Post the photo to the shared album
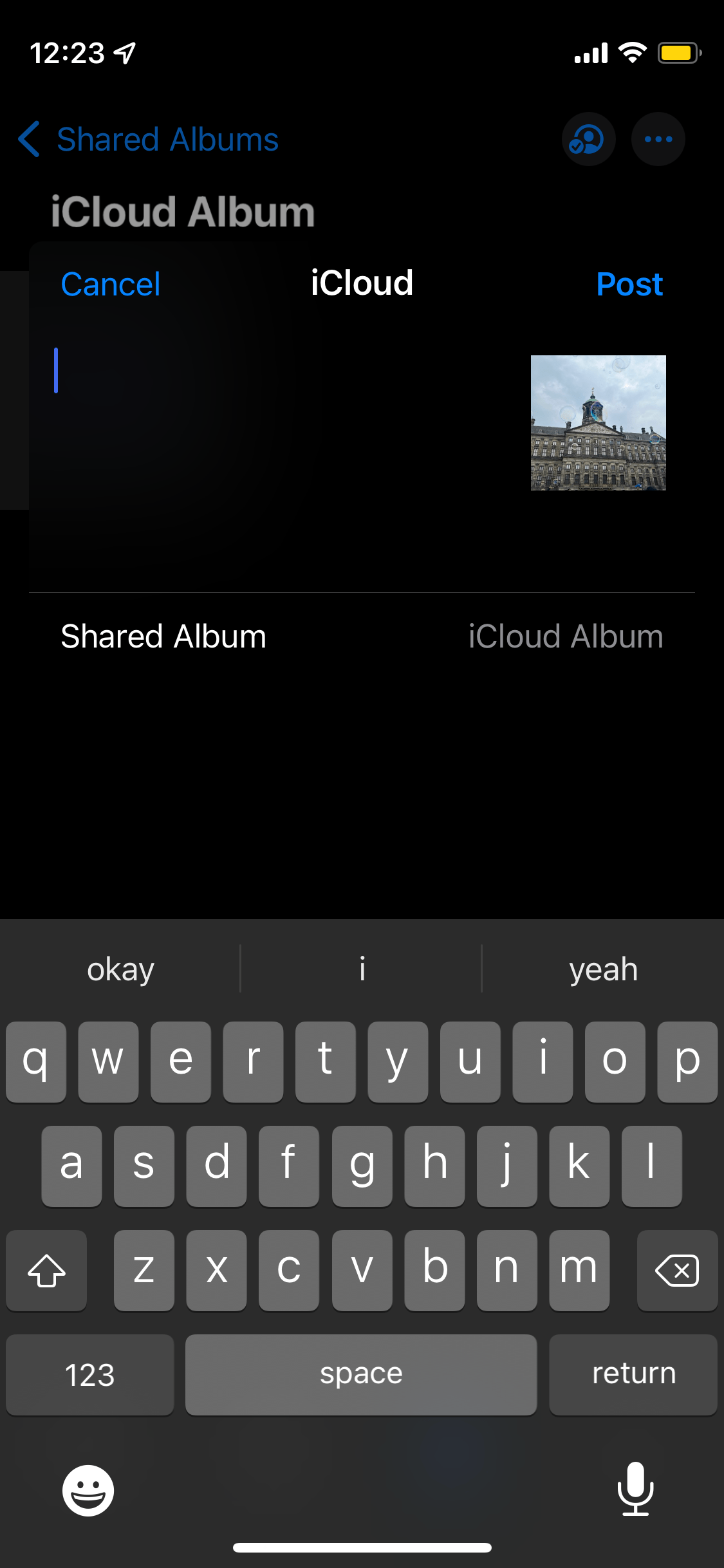The image size is (724, 1568). point(629,285)
